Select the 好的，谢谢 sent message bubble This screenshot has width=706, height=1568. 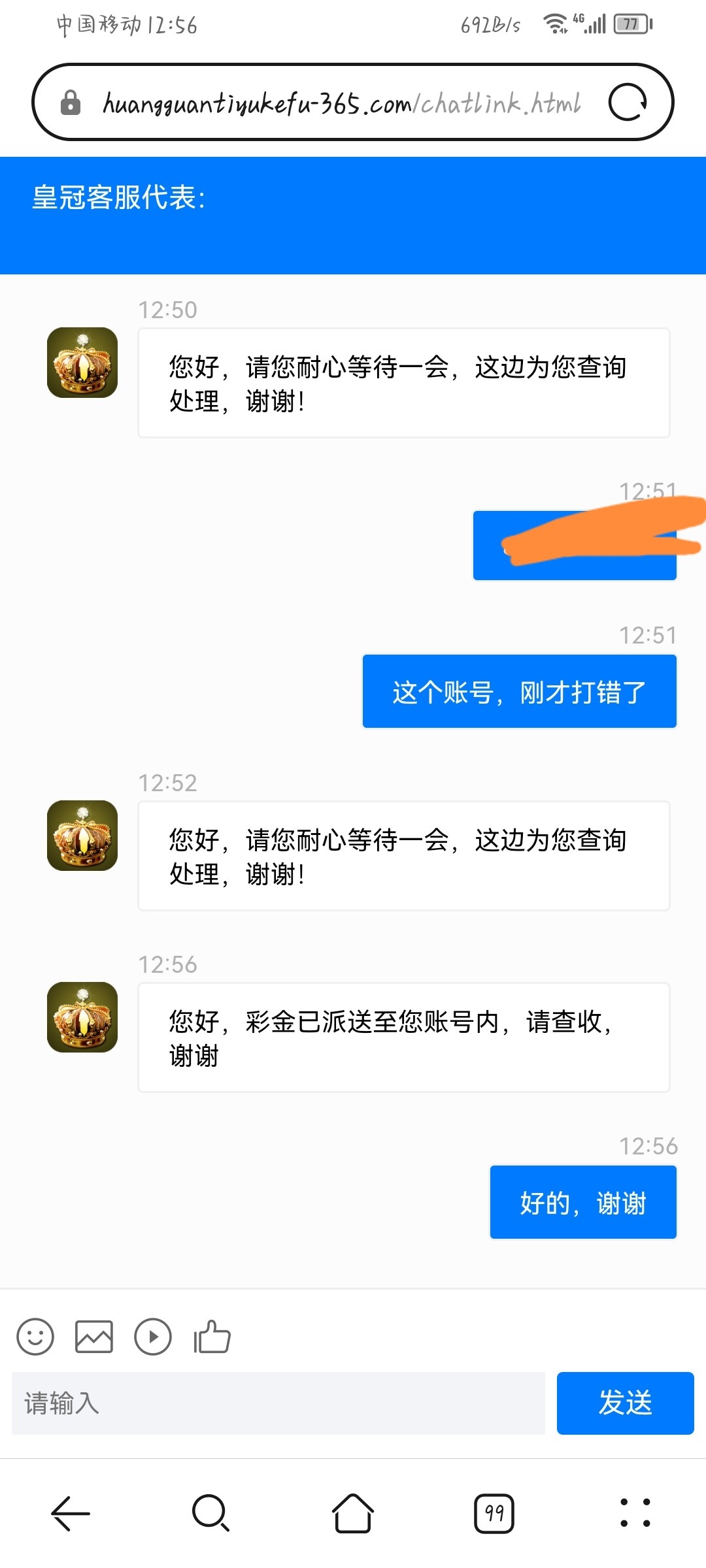tap(582, 1202)
